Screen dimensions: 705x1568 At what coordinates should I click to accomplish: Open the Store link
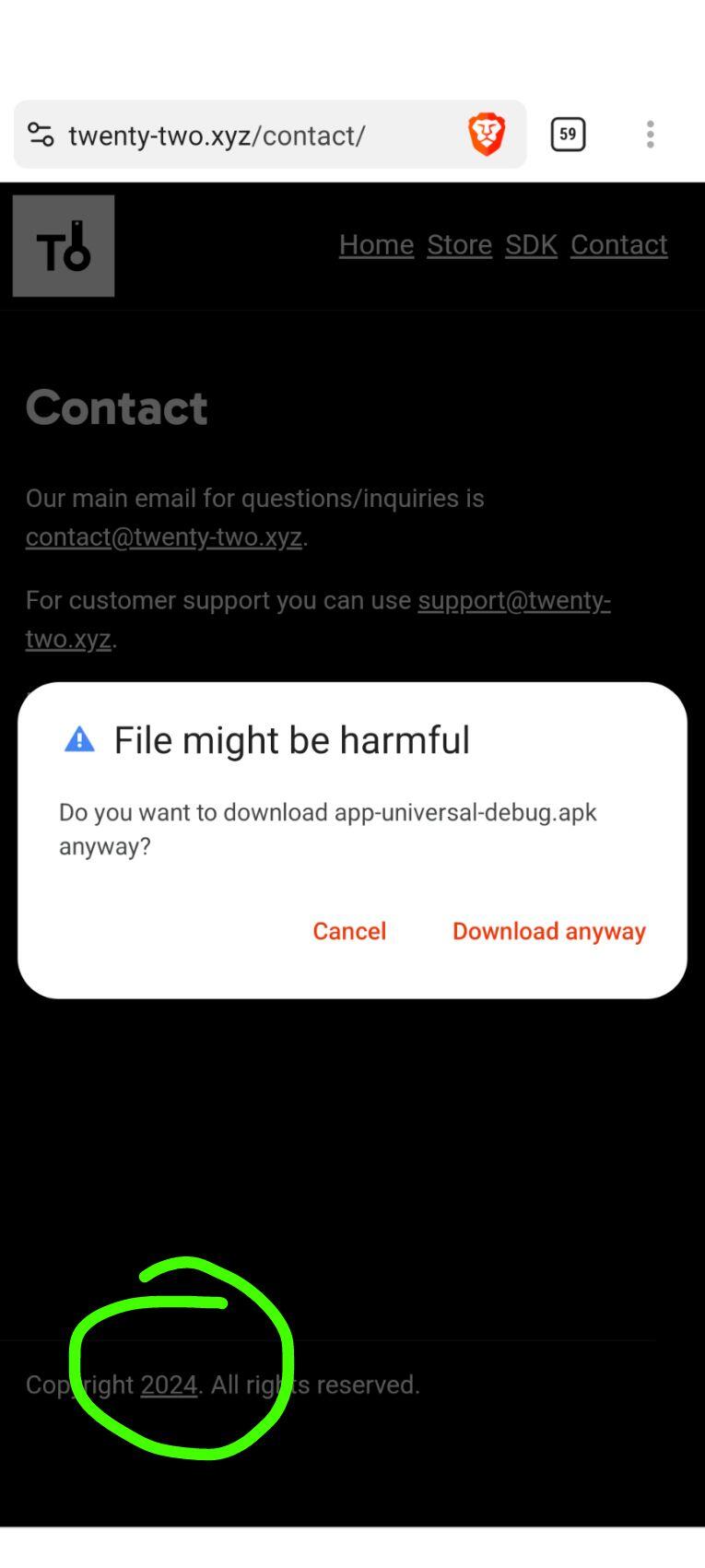459,244
